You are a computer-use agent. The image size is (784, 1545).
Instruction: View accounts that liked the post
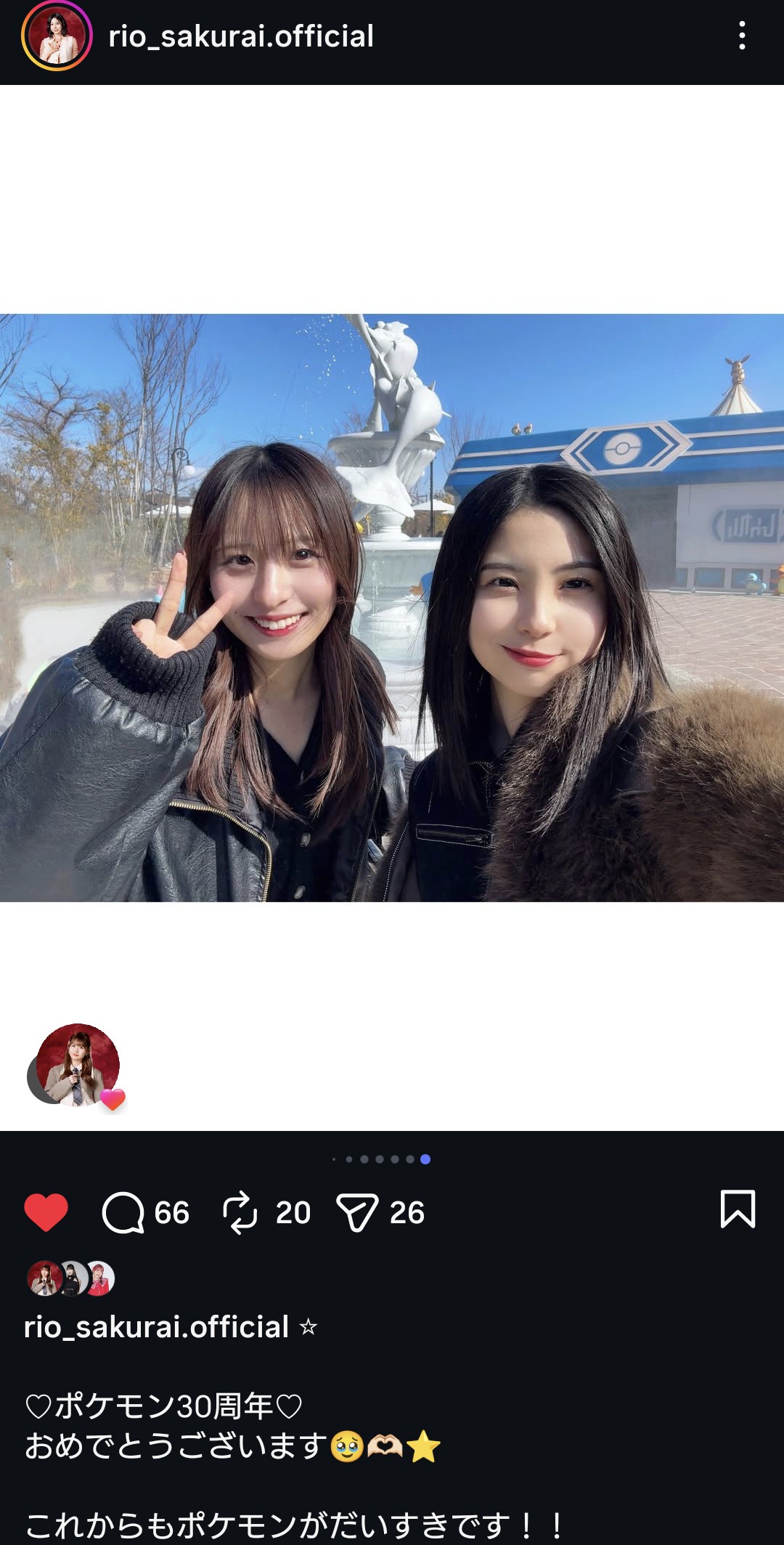tap(70, 1279)
